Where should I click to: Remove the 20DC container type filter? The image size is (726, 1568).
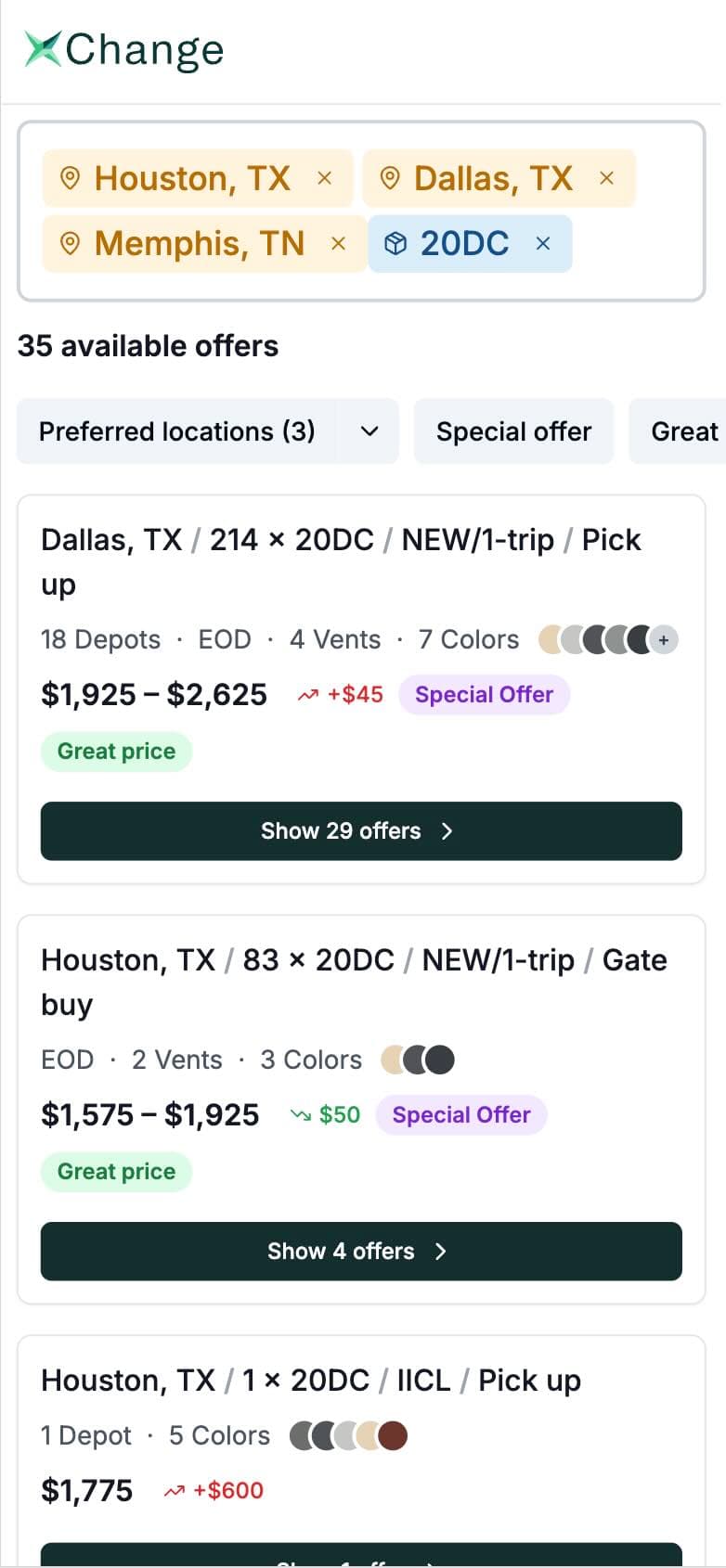click(x=542, y=243)
